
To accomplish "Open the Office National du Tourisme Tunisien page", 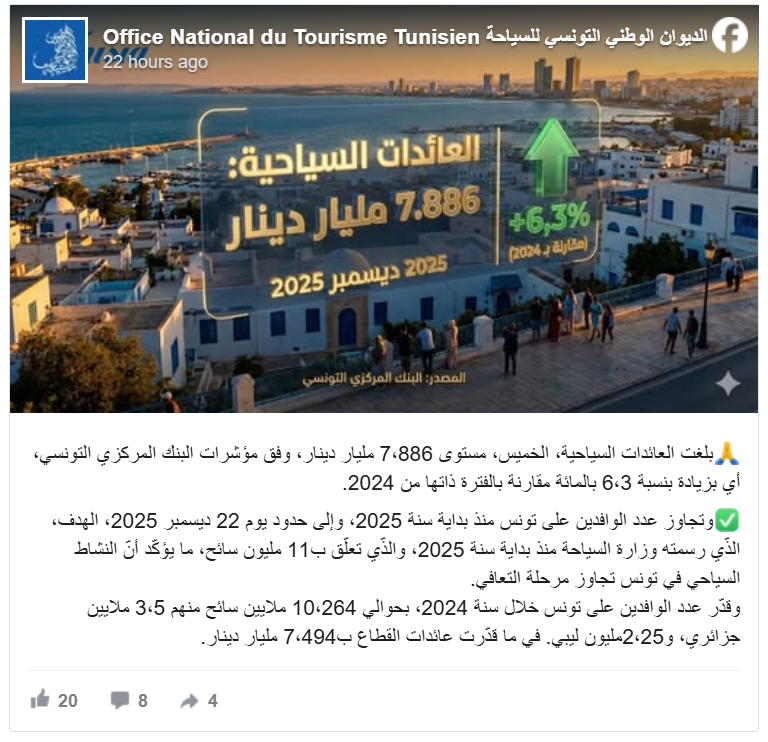I will 405,37.
